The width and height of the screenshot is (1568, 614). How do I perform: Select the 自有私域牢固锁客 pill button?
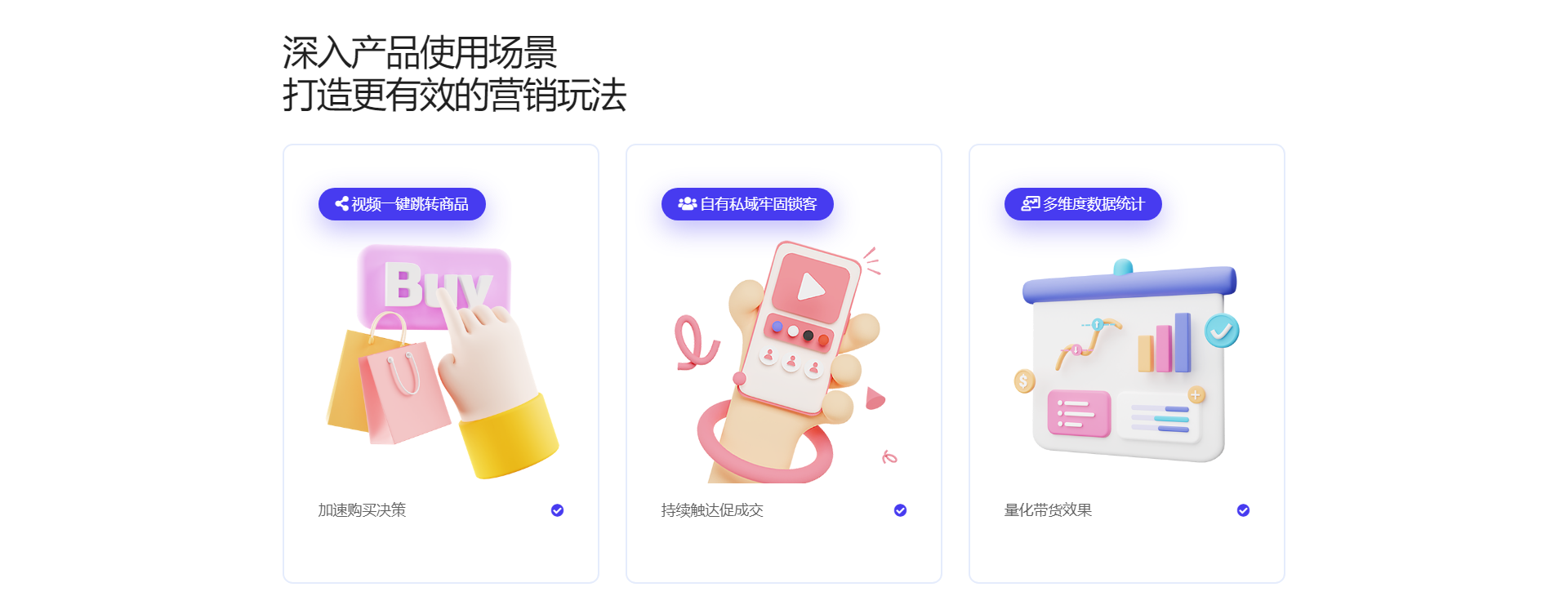coord(747,204)
